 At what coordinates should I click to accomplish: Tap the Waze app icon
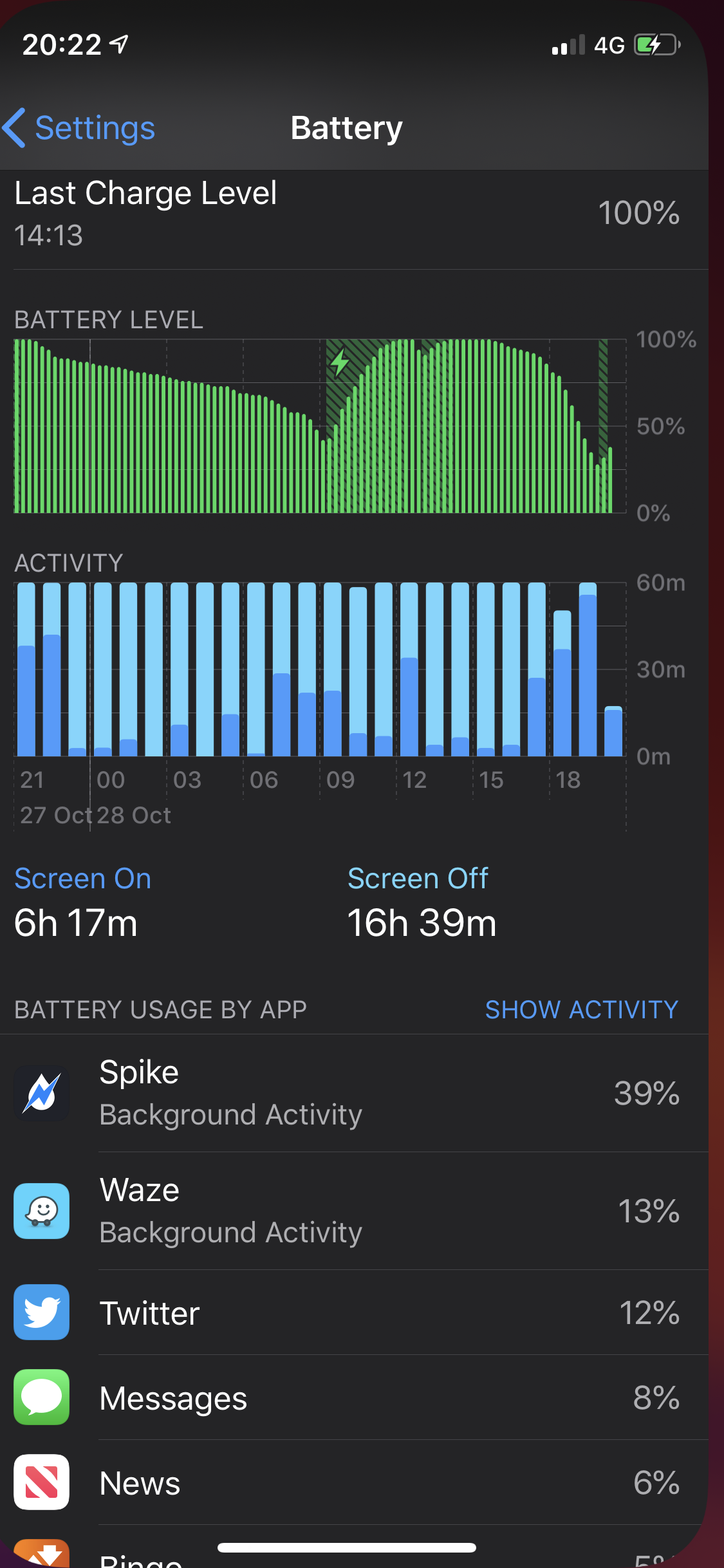(41, 1210)
